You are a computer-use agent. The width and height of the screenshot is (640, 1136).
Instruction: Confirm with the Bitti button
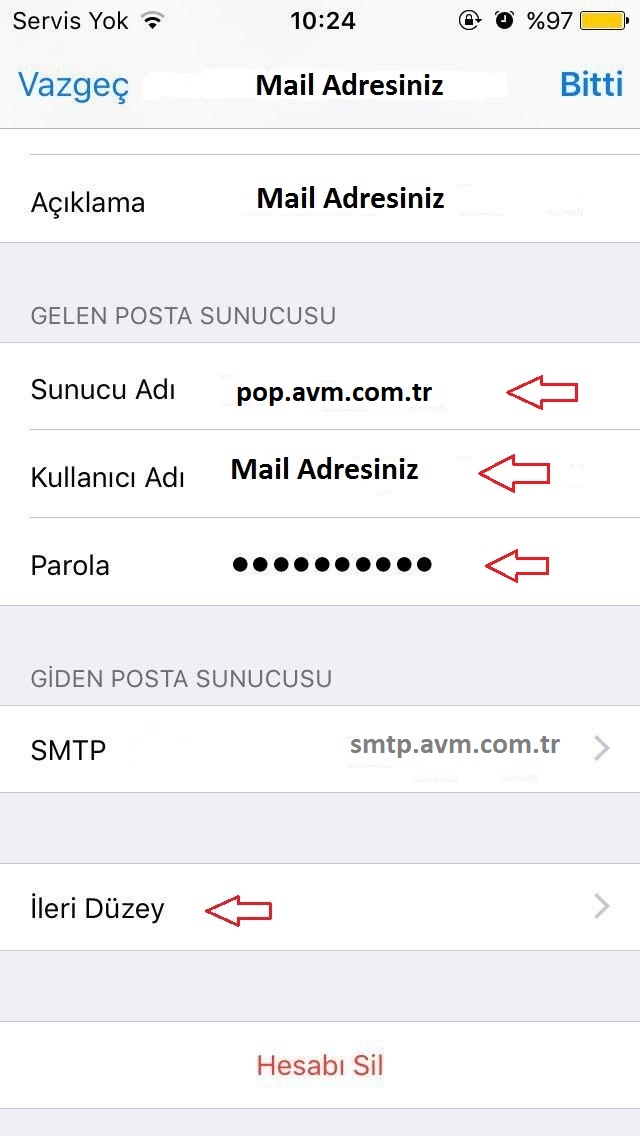click(591, 84)
